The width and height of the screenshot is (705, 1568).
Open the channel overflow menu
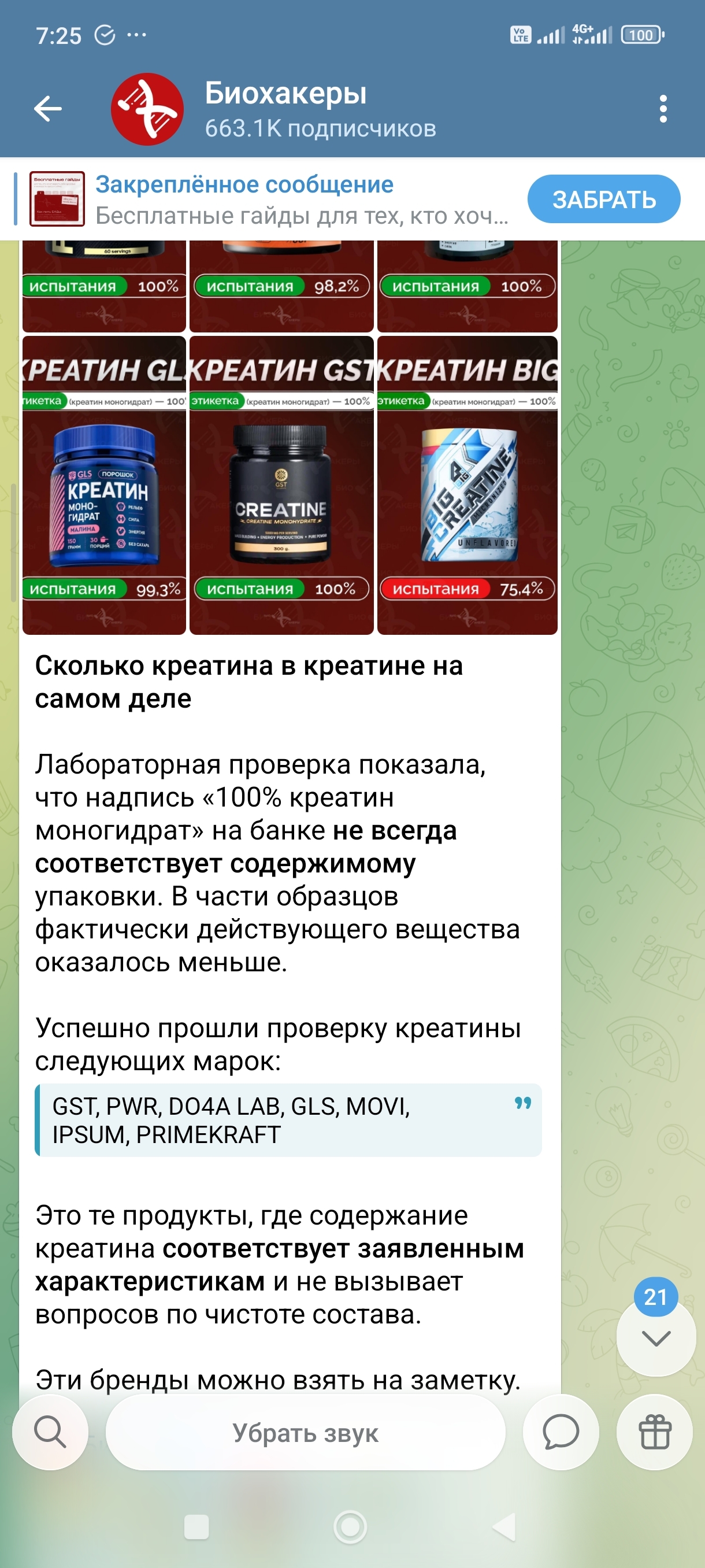662,110
